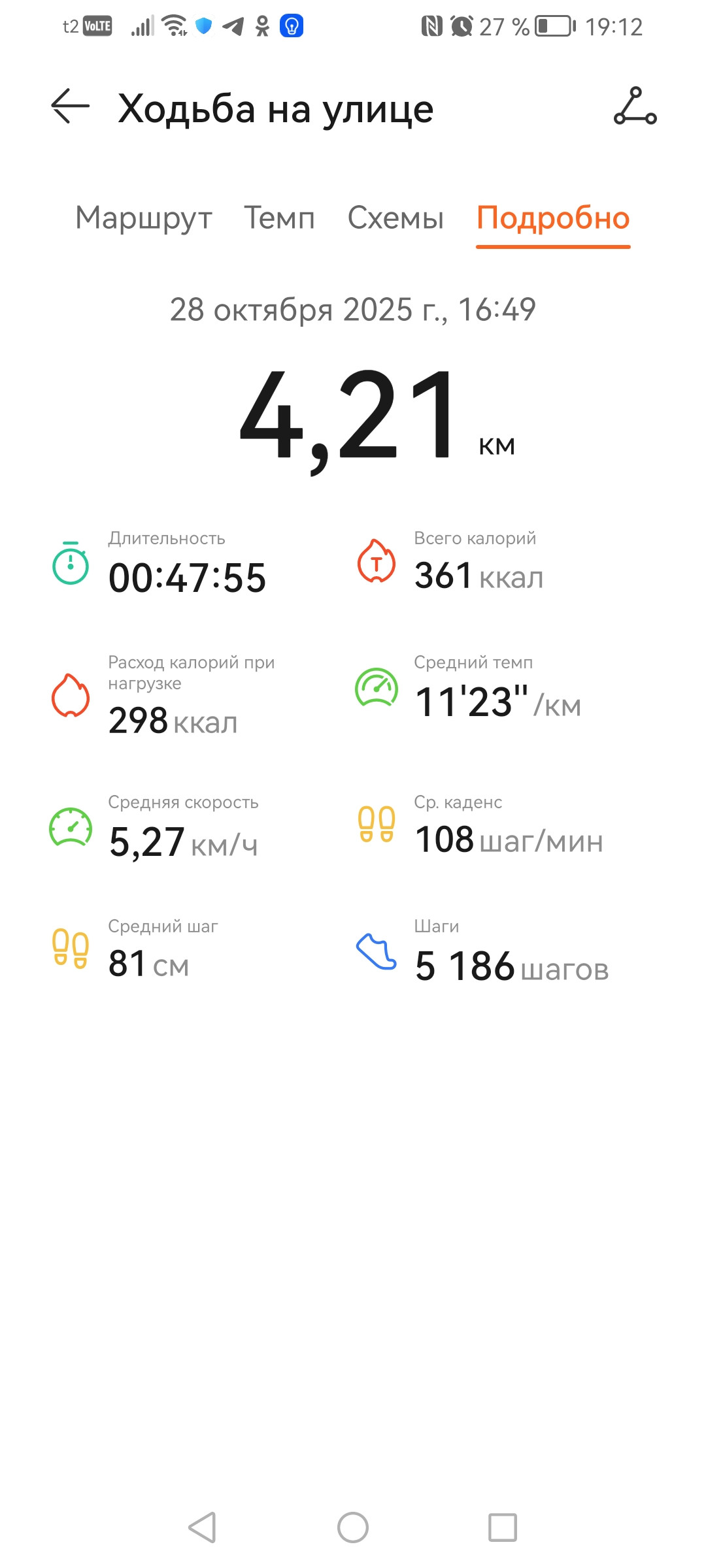This screenshot has width=706, height=1568.
Task: Go back using the top arrow
Action: point(71,106)
